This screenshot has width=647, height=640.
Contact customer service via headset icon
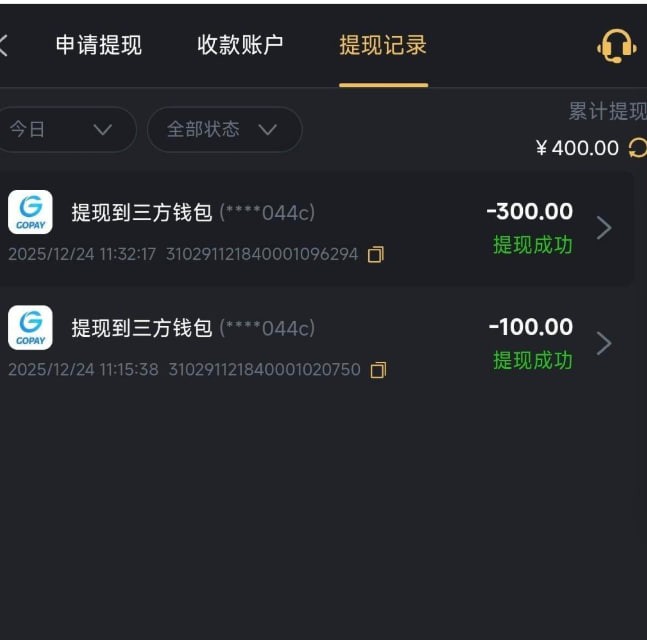click(x=616, y=46)
